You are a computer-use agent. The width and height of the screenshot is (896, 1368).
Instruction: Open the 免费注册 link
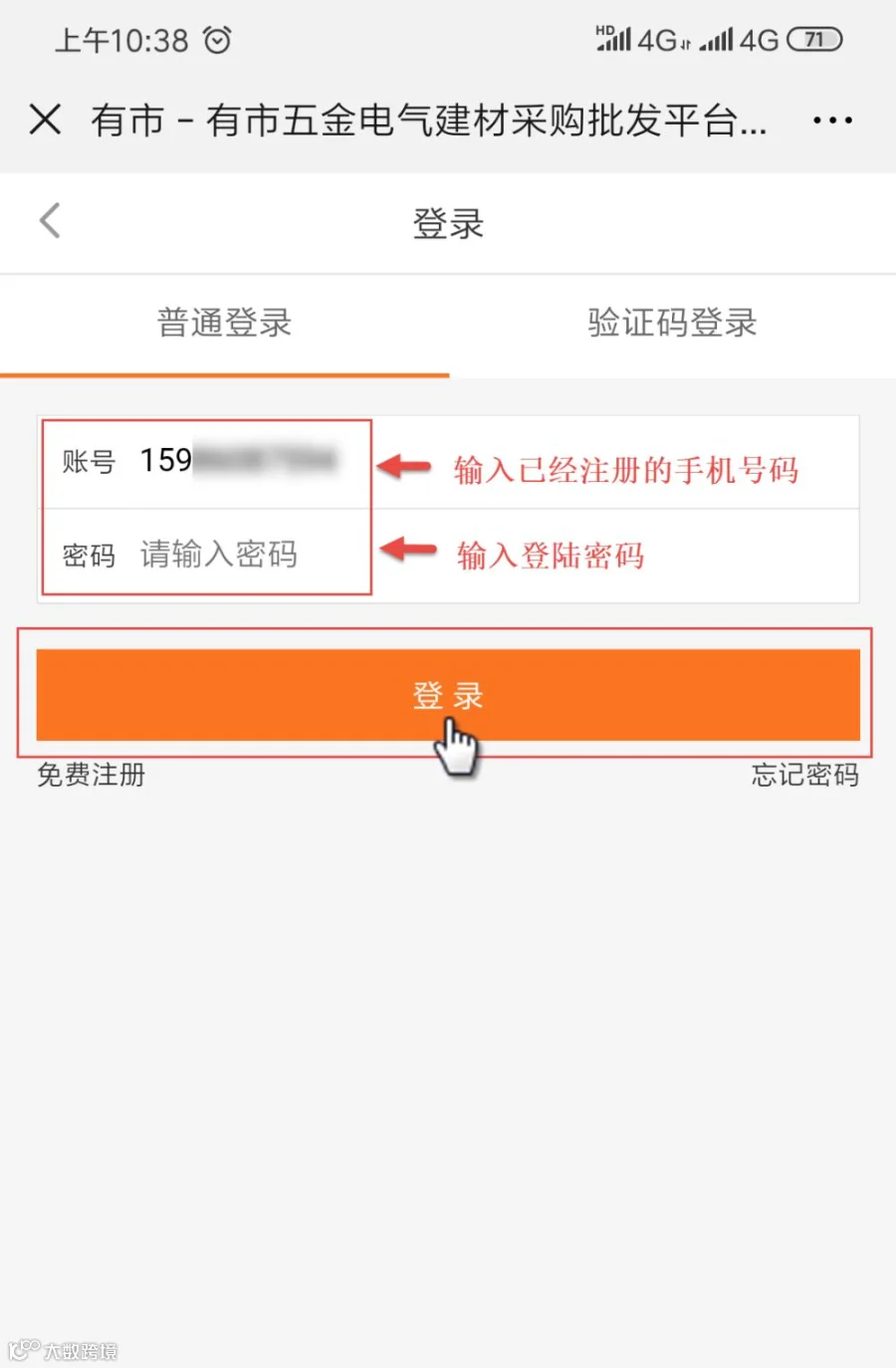pyautogui.click(x=92, y=775)
